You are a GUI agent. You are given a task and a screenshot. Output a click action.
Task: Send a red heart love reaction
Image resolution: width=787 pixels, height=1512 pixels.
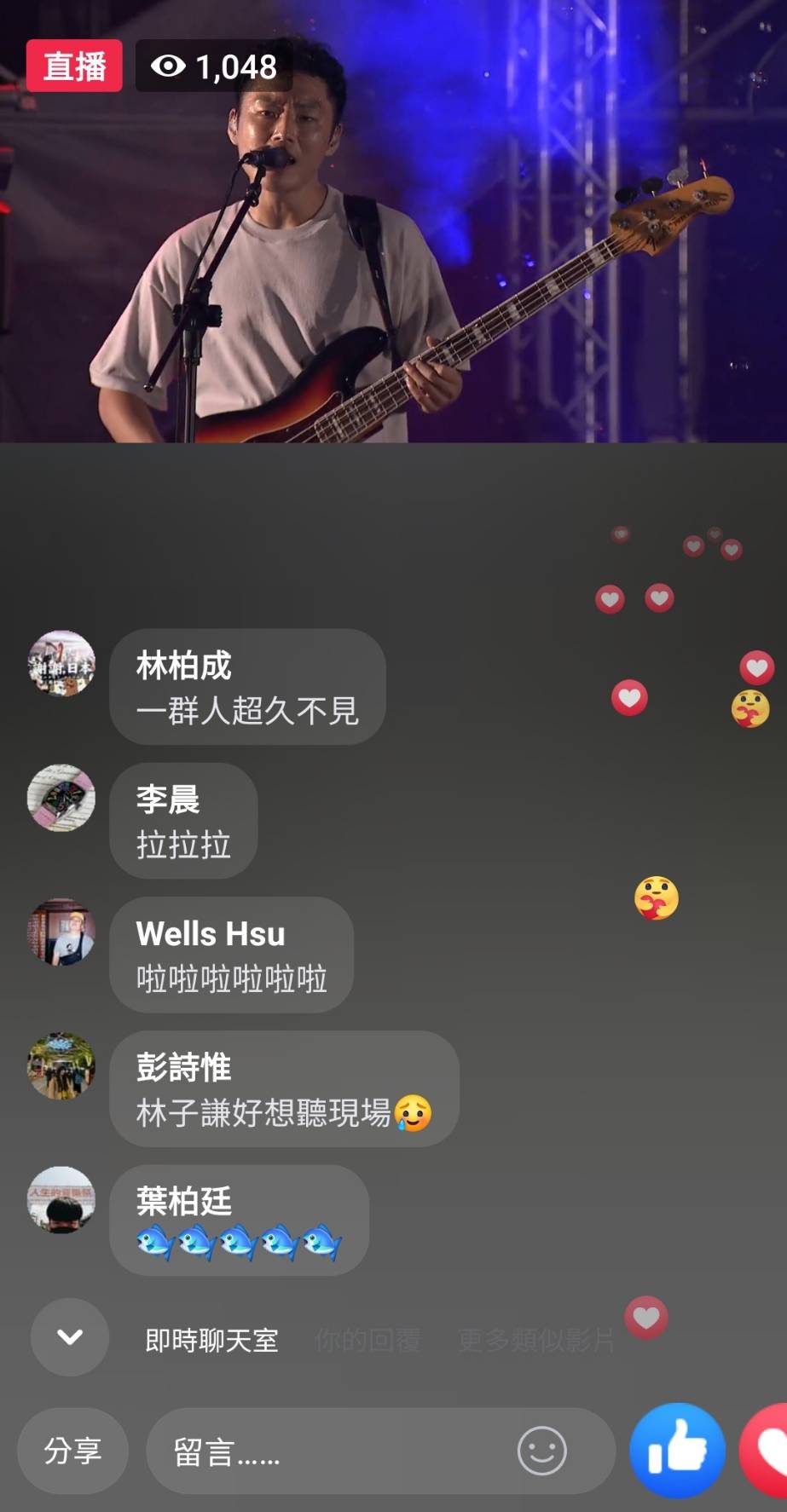click(769, 1450)
